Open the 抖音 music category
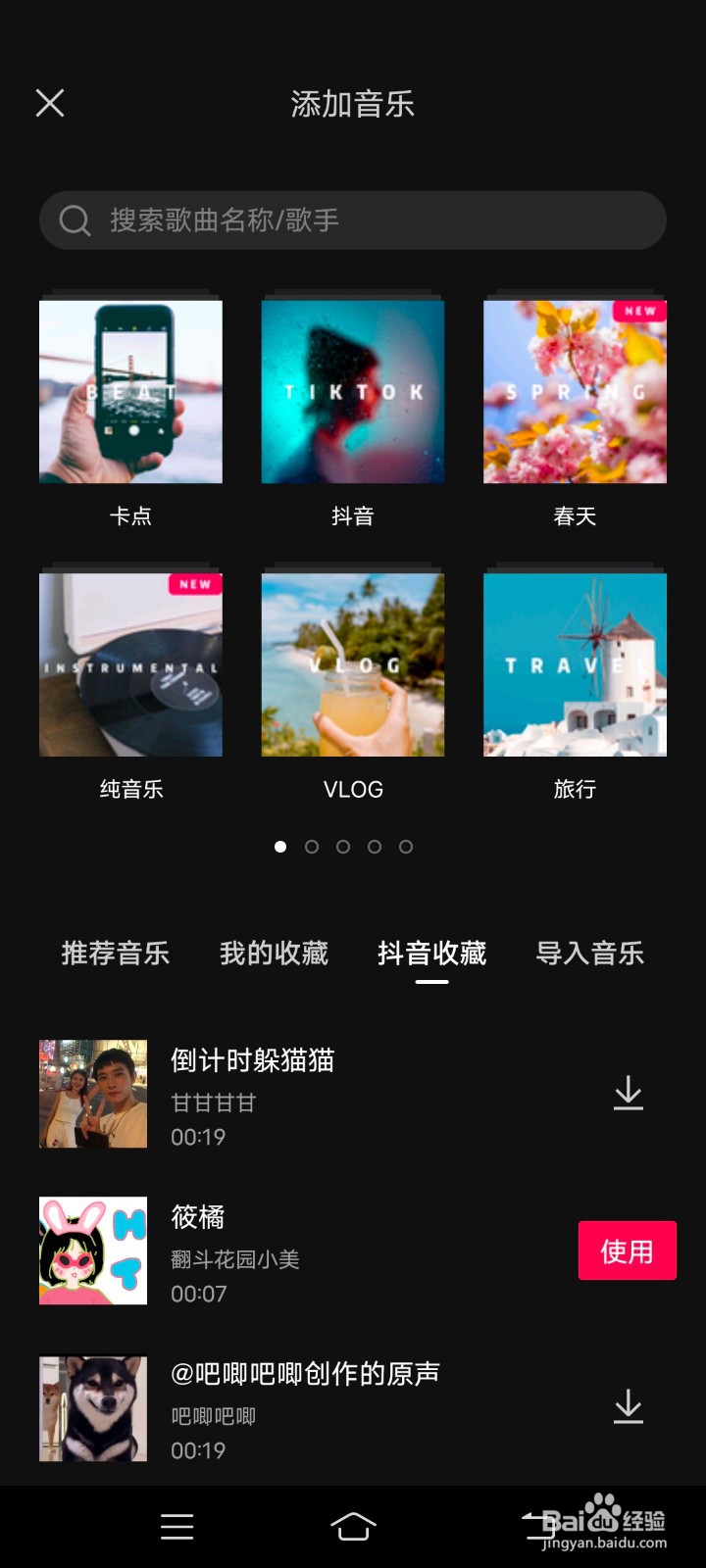Image resolution: width=706 pixels, height=1568 pixels. pos(352,391)
